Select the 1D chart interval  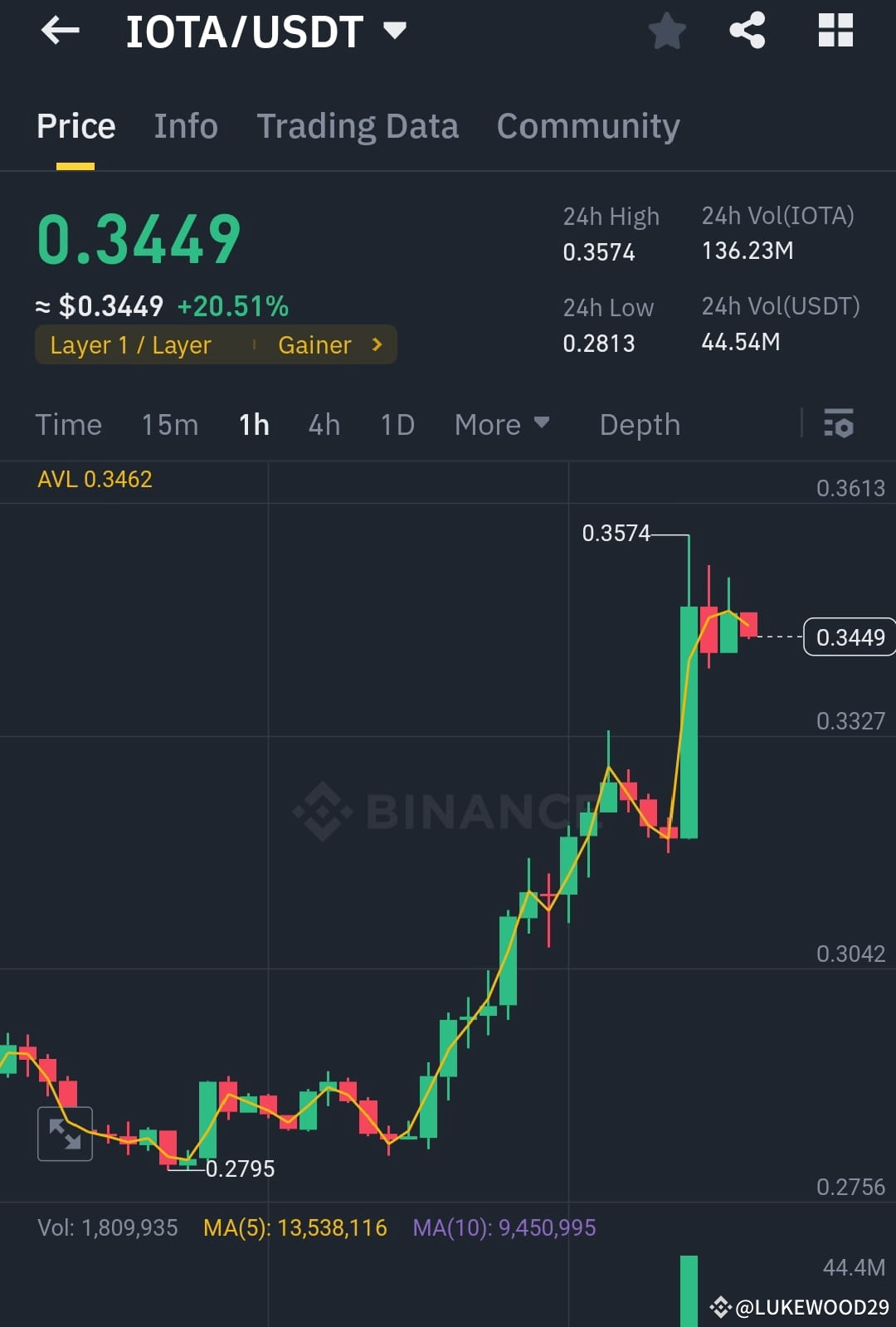pyautogui.click(x=396, y=424)
